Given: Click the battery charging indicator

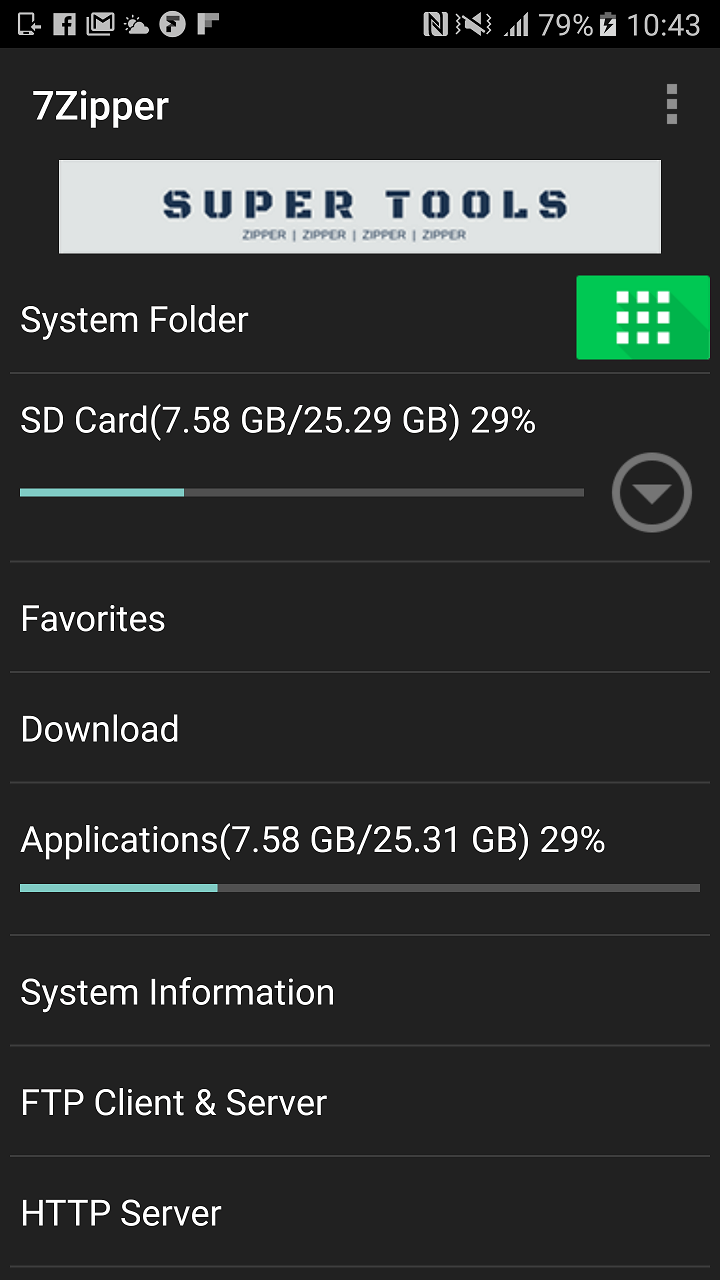Looking at the screenshot, I should click(x=608, y=24).
